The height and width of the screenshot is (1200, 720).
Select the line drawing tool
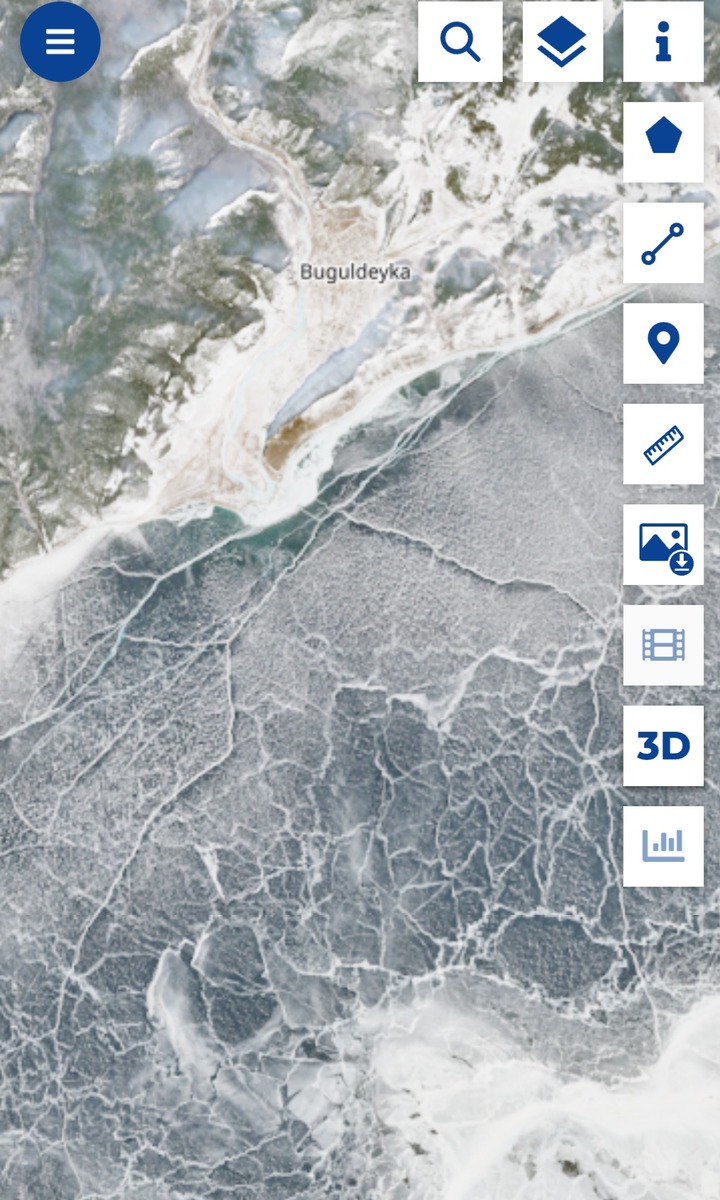(663, 243)
